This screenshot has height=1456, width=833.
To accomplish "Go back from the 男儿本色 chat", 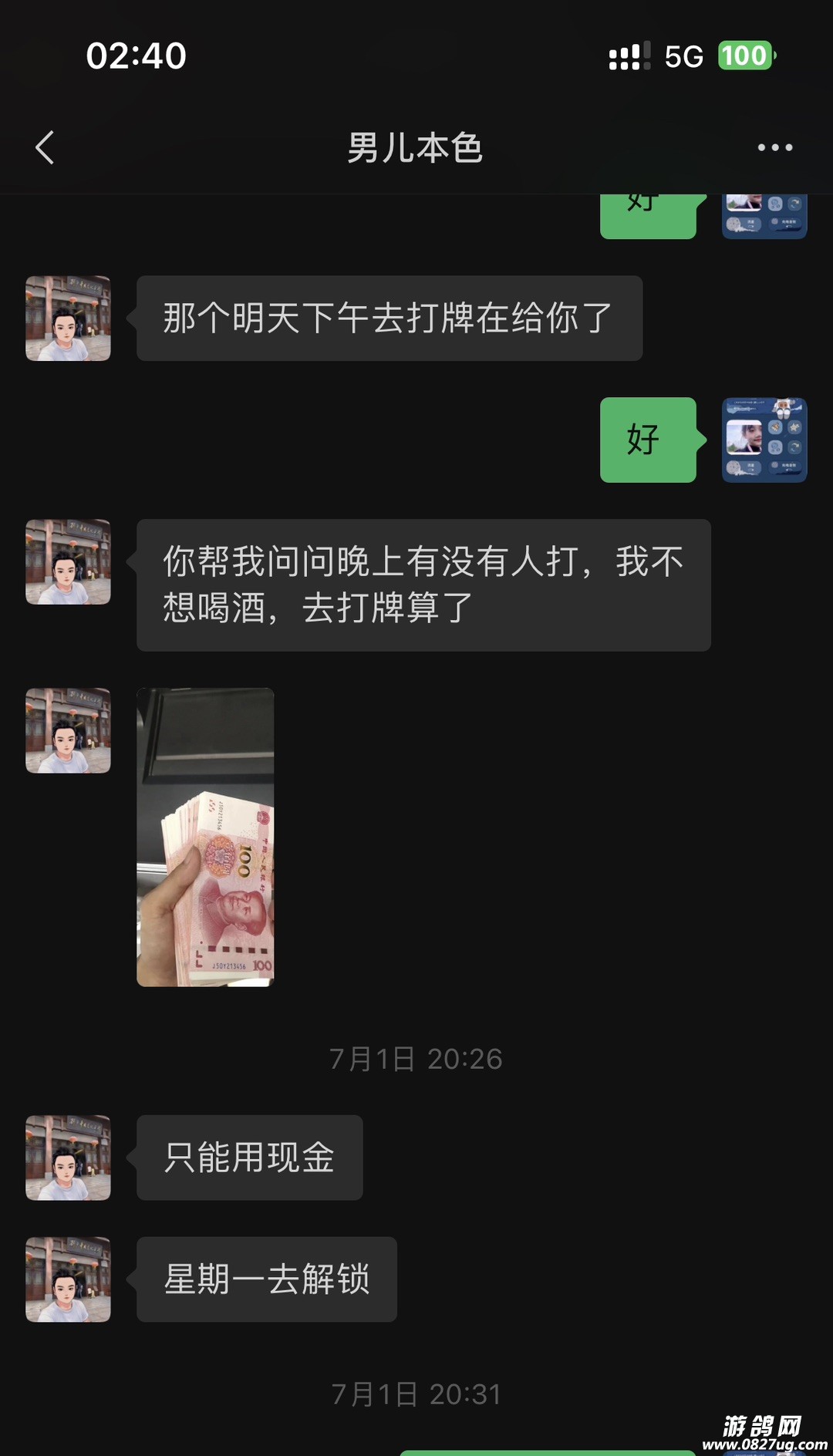I will point(45,147).
